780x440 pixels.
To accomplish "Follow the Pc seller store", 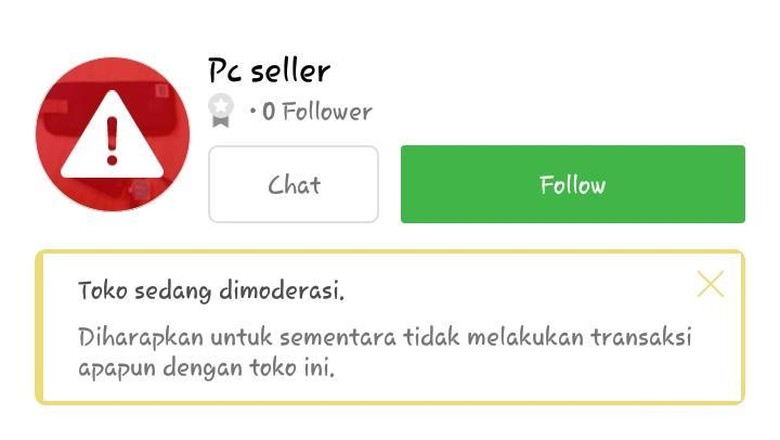I will (x=572, y=184).
